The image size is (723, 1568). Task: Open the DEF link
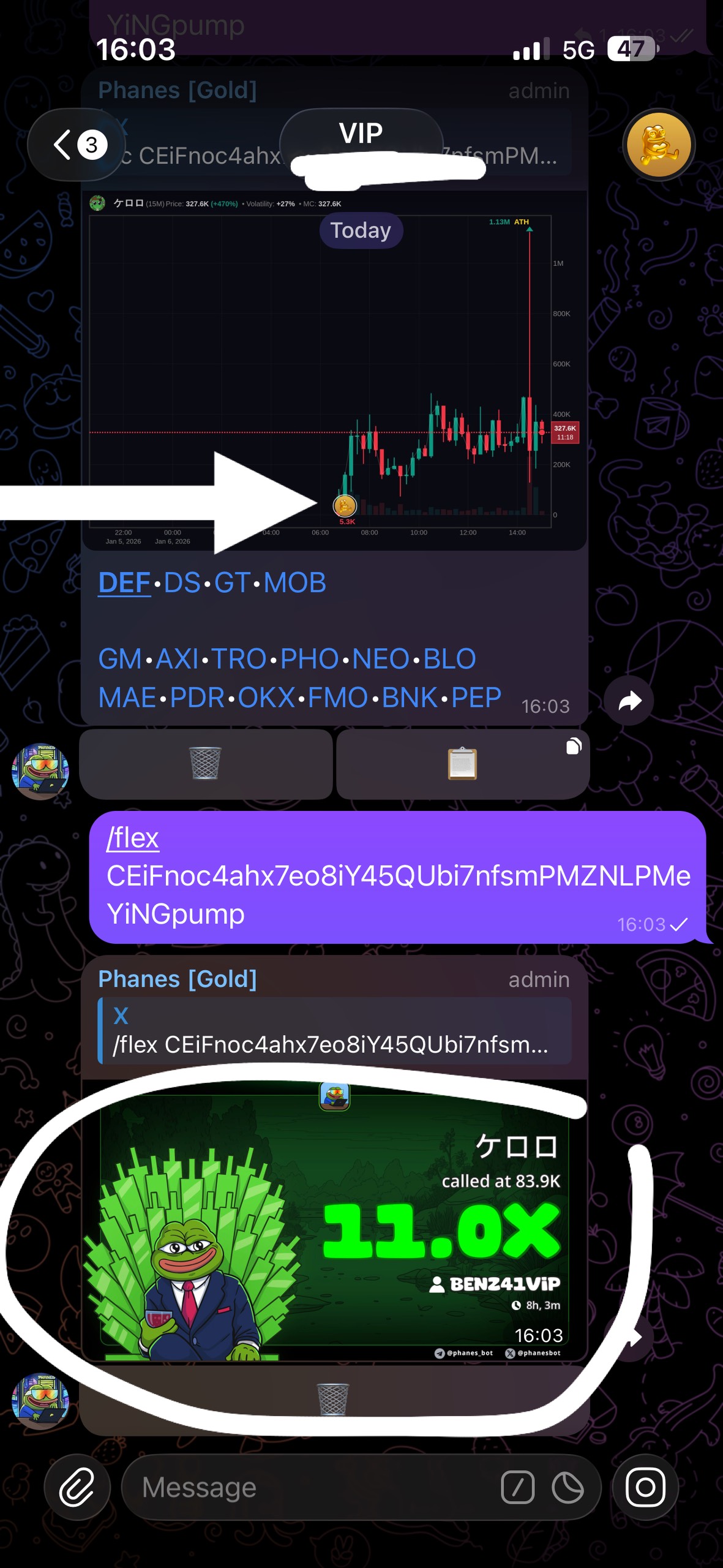124,582
